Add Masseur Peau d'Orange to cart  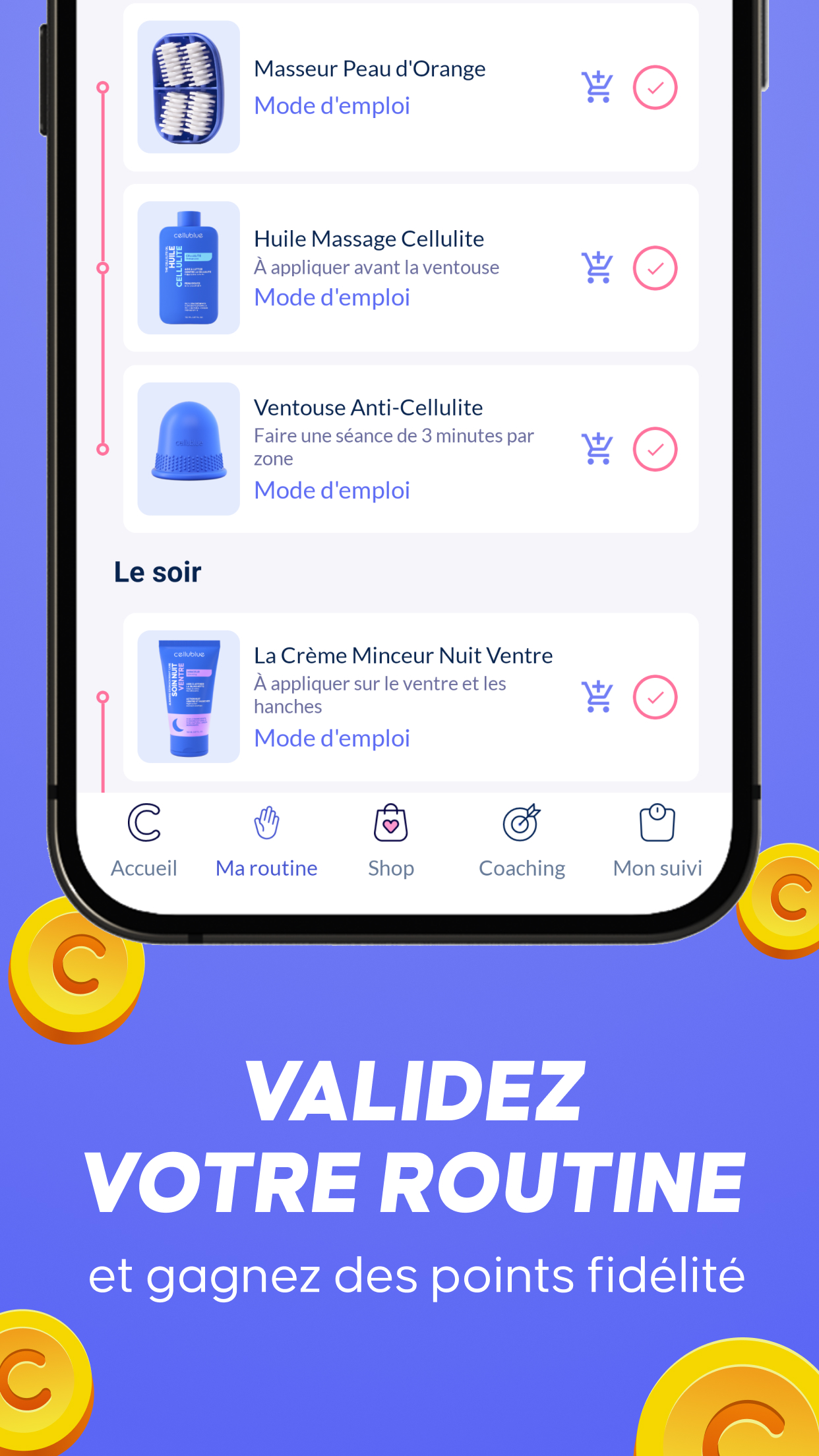597,86
